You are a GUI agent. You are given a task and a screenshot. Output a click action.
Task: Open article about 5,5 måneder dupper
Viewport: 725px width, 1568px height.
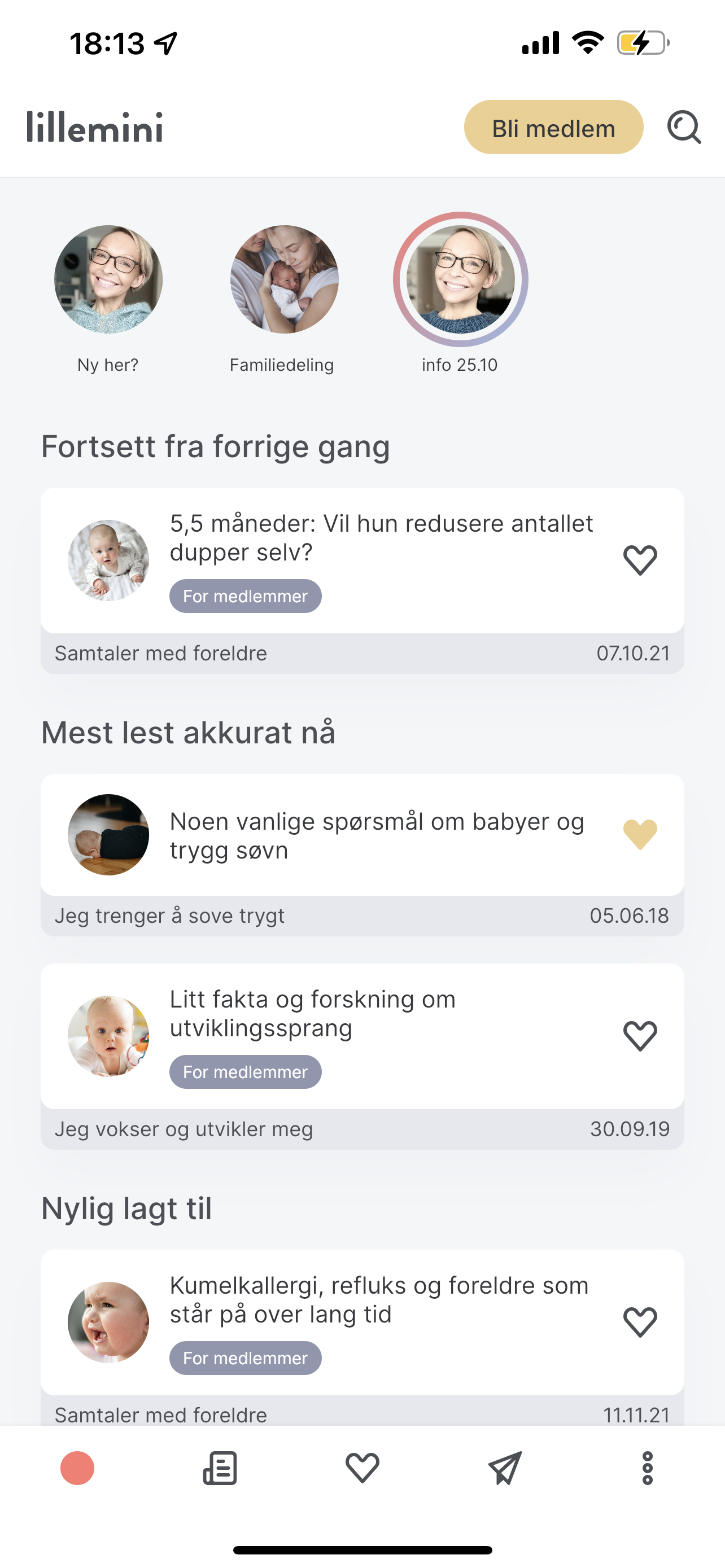click(381, 538)
